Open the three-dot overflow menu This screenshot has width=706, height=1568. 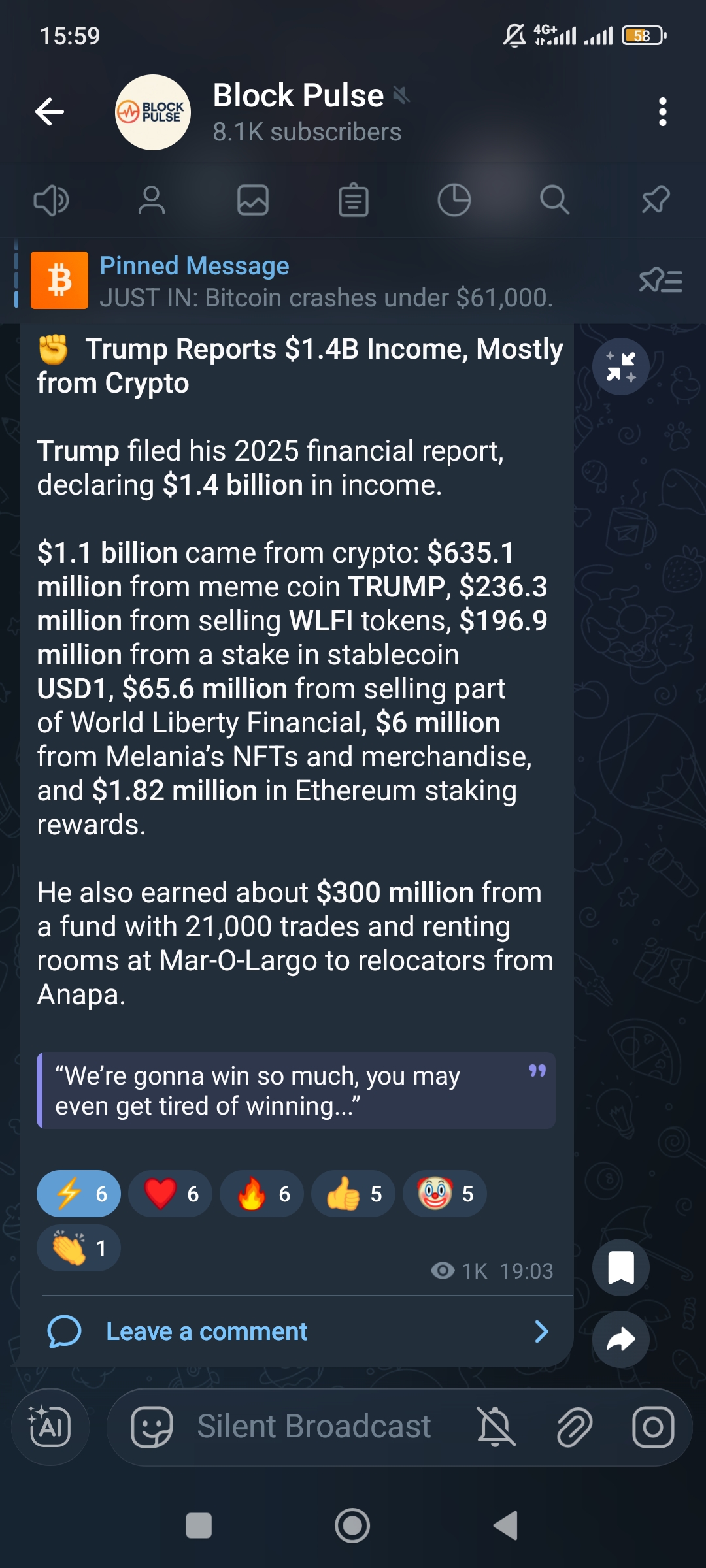(663, 112)
